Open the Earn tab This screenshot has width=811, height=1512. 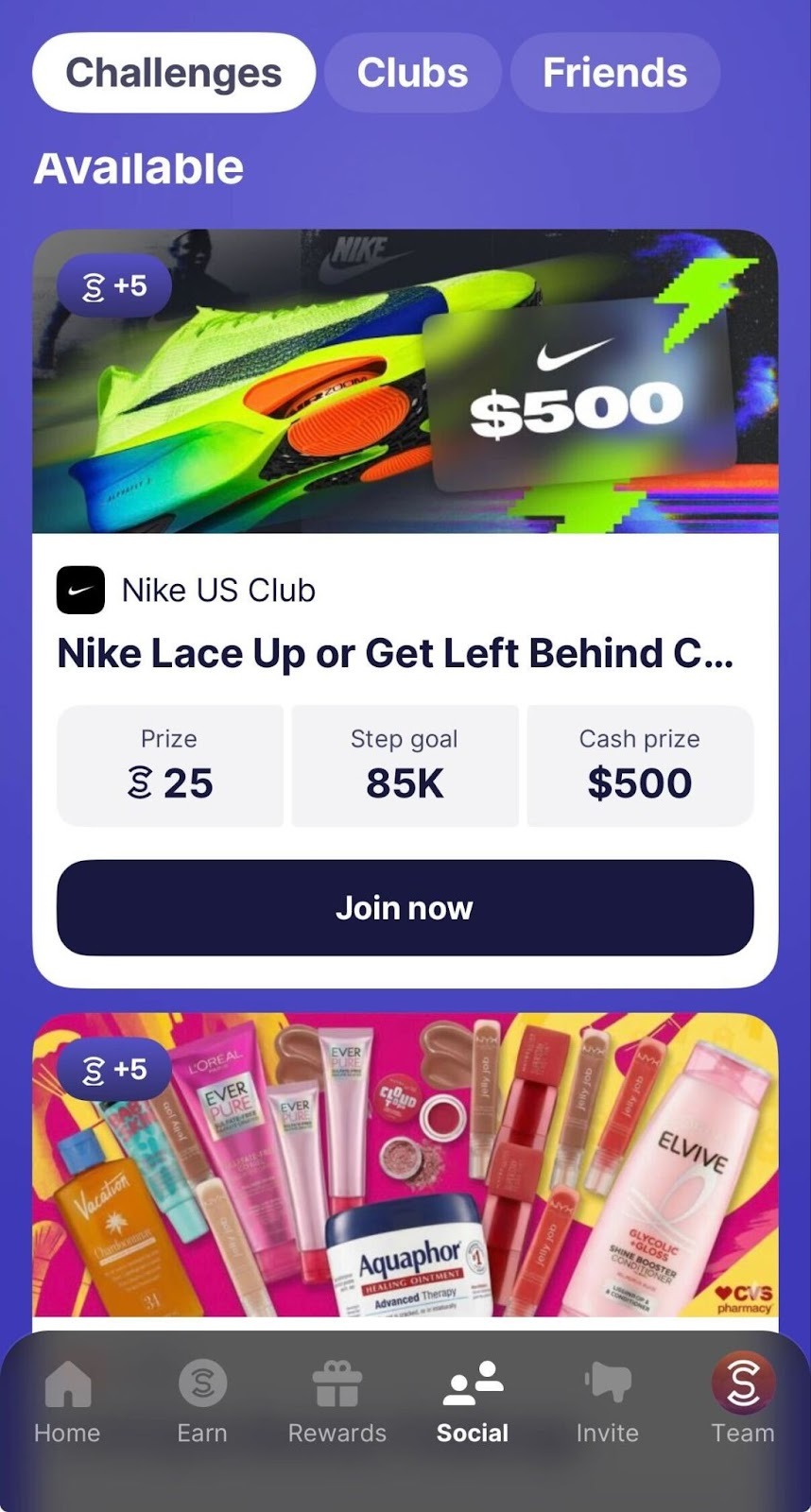coord(202,1402)
